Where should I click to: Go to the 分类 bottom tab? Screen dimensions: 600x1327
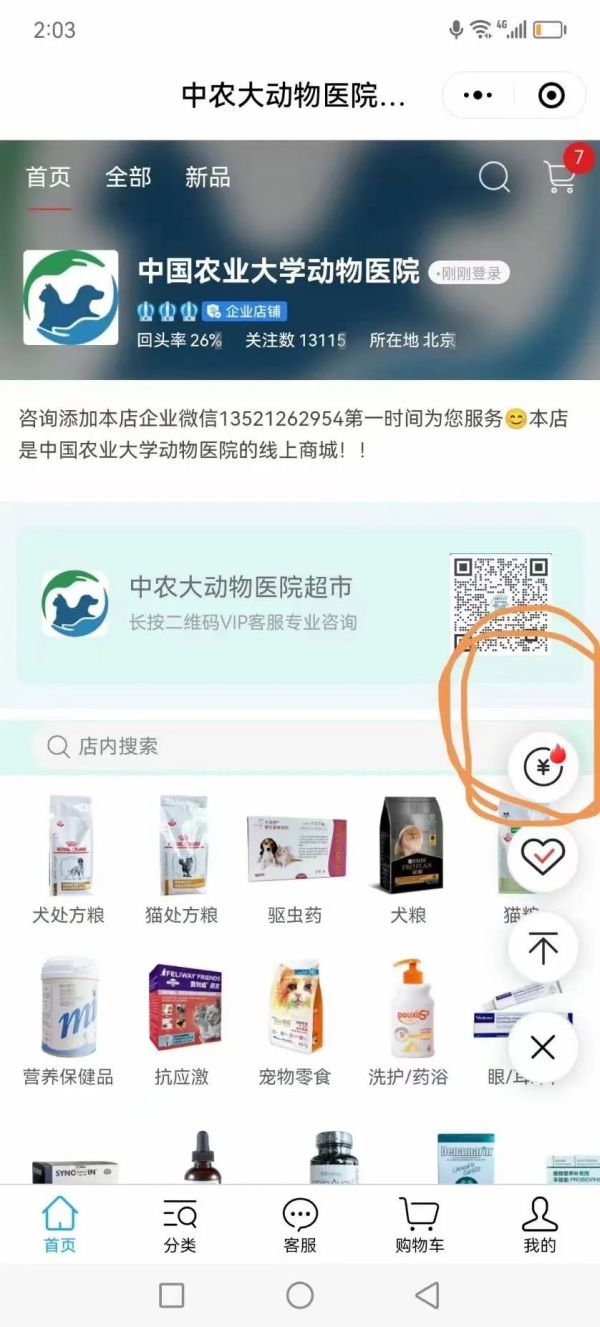[x=180, y=1225]
